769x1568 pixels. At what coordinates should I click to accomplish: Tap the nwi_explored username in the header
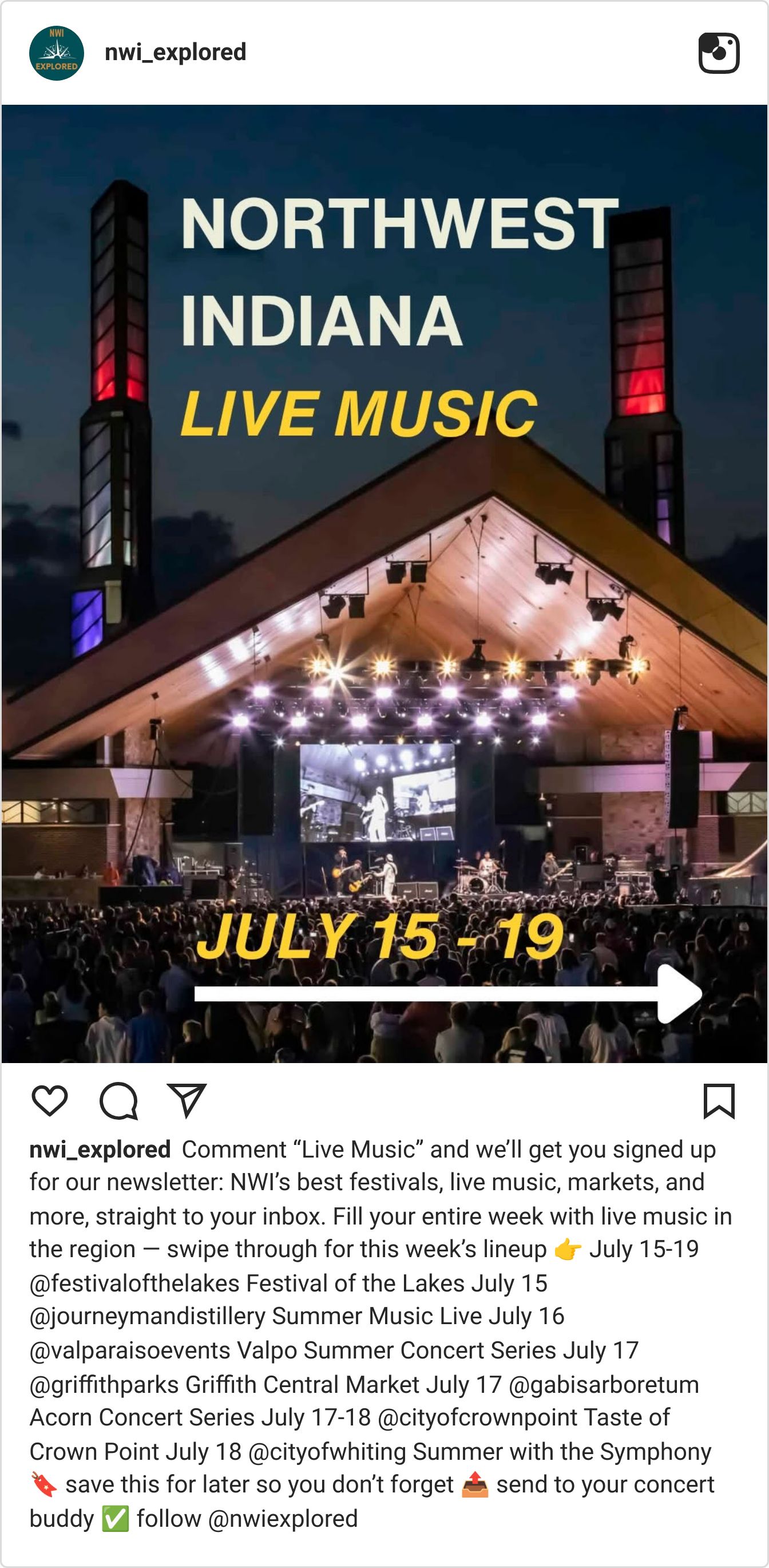click(x=175, y=53)
